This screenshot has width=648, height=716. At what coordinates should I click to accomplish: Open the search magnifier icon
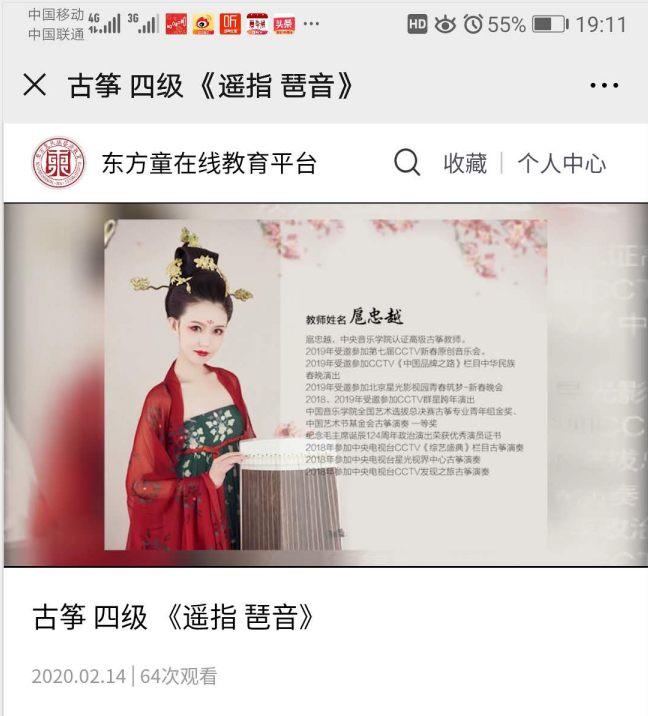click(407, 163)
